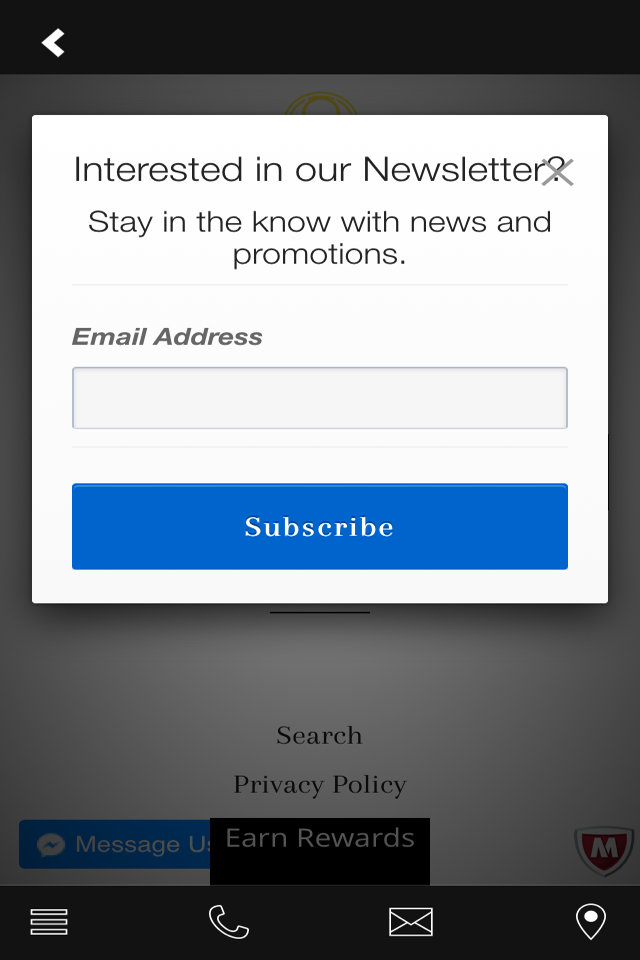Open the hamburger menu
Image resolution: width=640 pixels, height=960 pixels.
click(49, 922)
